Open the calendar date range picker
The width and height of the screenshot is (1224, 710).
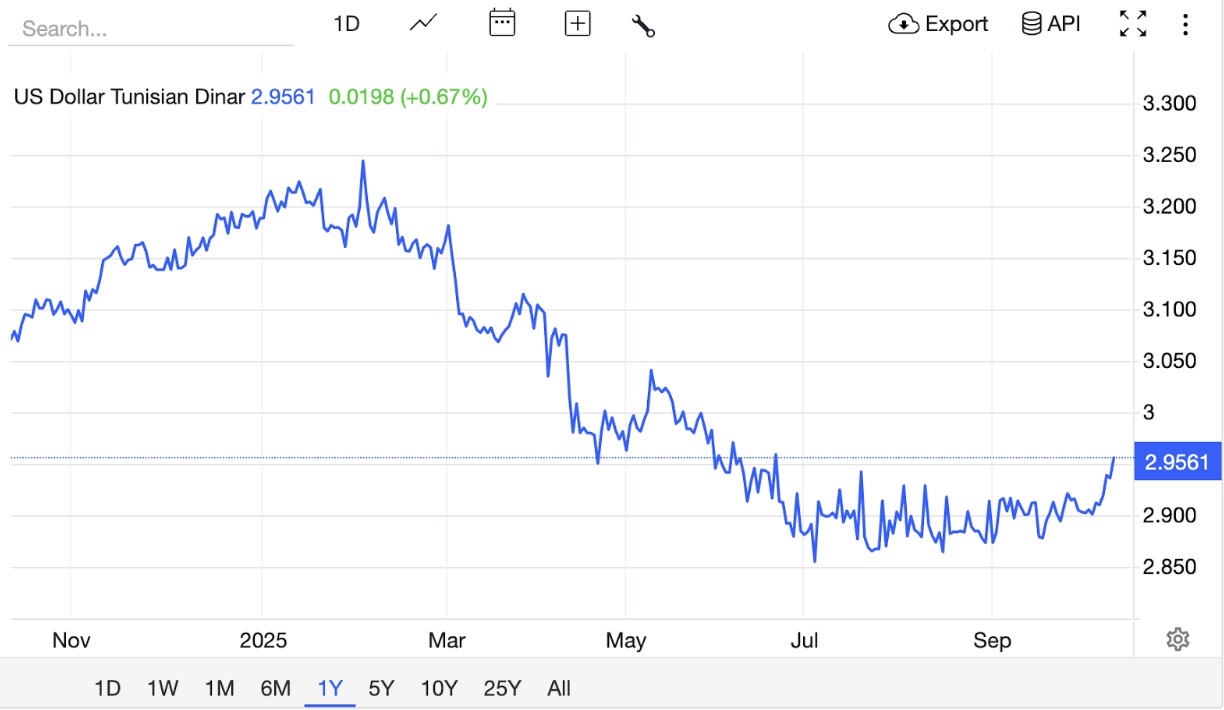click(x=502, y=24)
